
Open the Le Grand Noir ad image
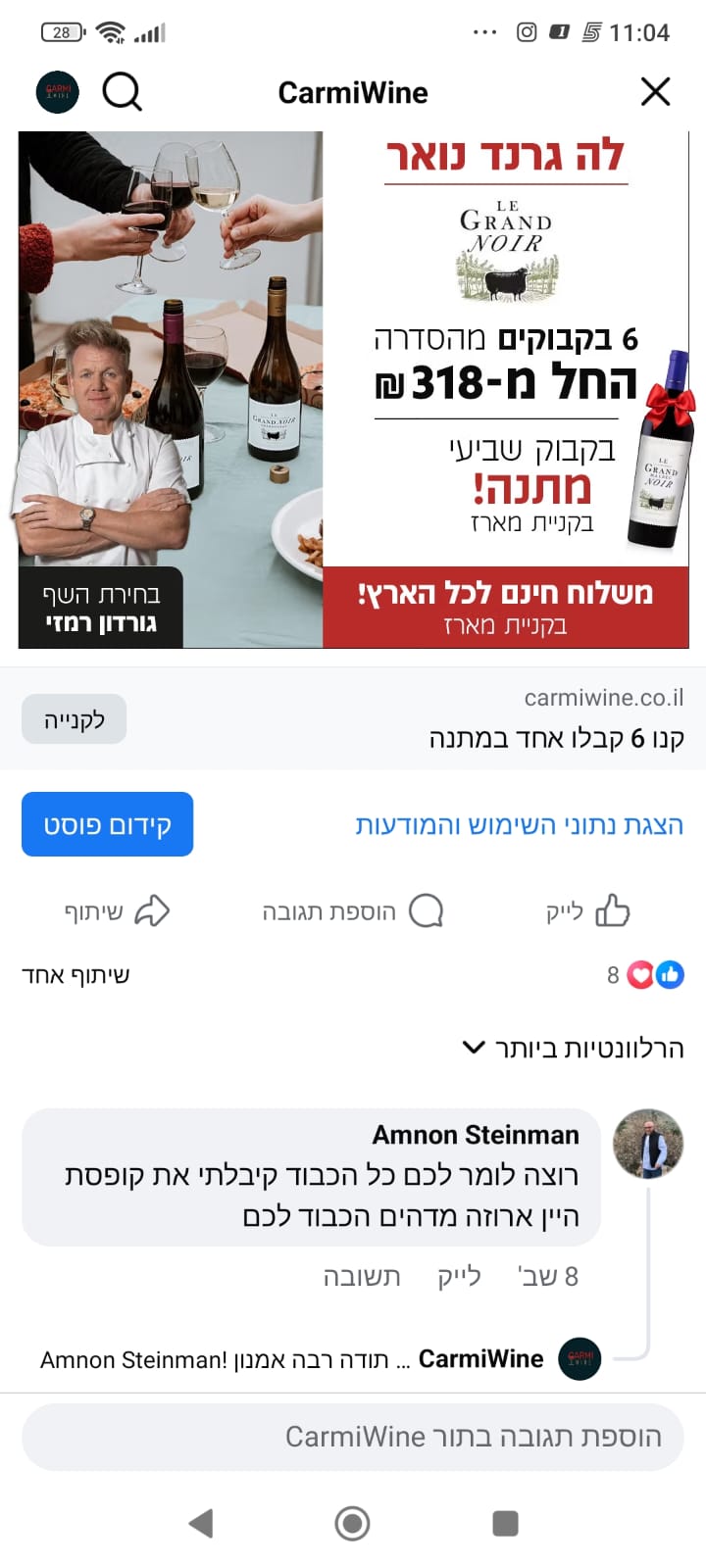point(353,389)
